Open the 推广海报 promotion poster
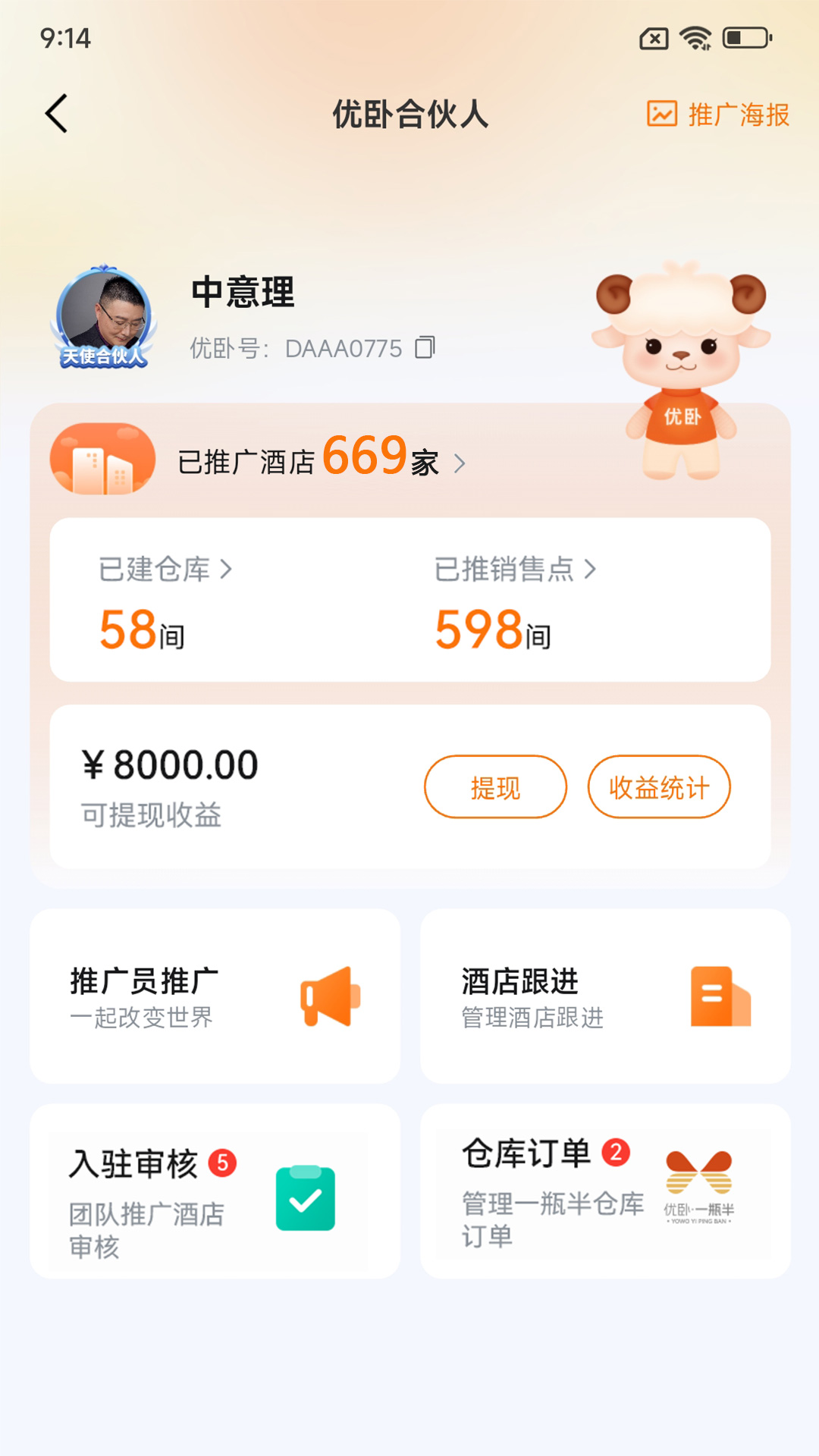 click(717, 114)
